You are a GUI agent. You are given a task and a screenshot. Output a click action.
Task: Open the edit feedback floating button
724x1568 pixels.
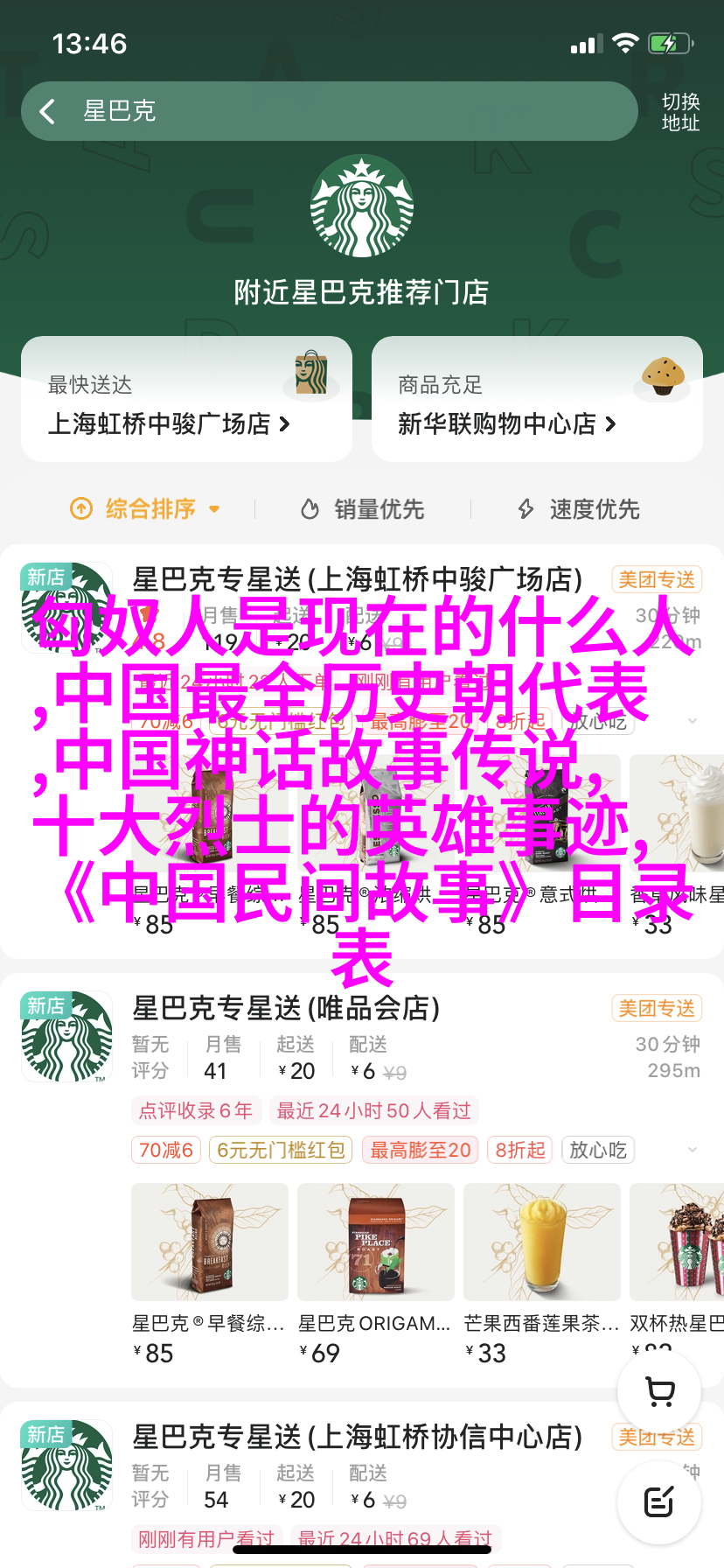[659, 1501]
